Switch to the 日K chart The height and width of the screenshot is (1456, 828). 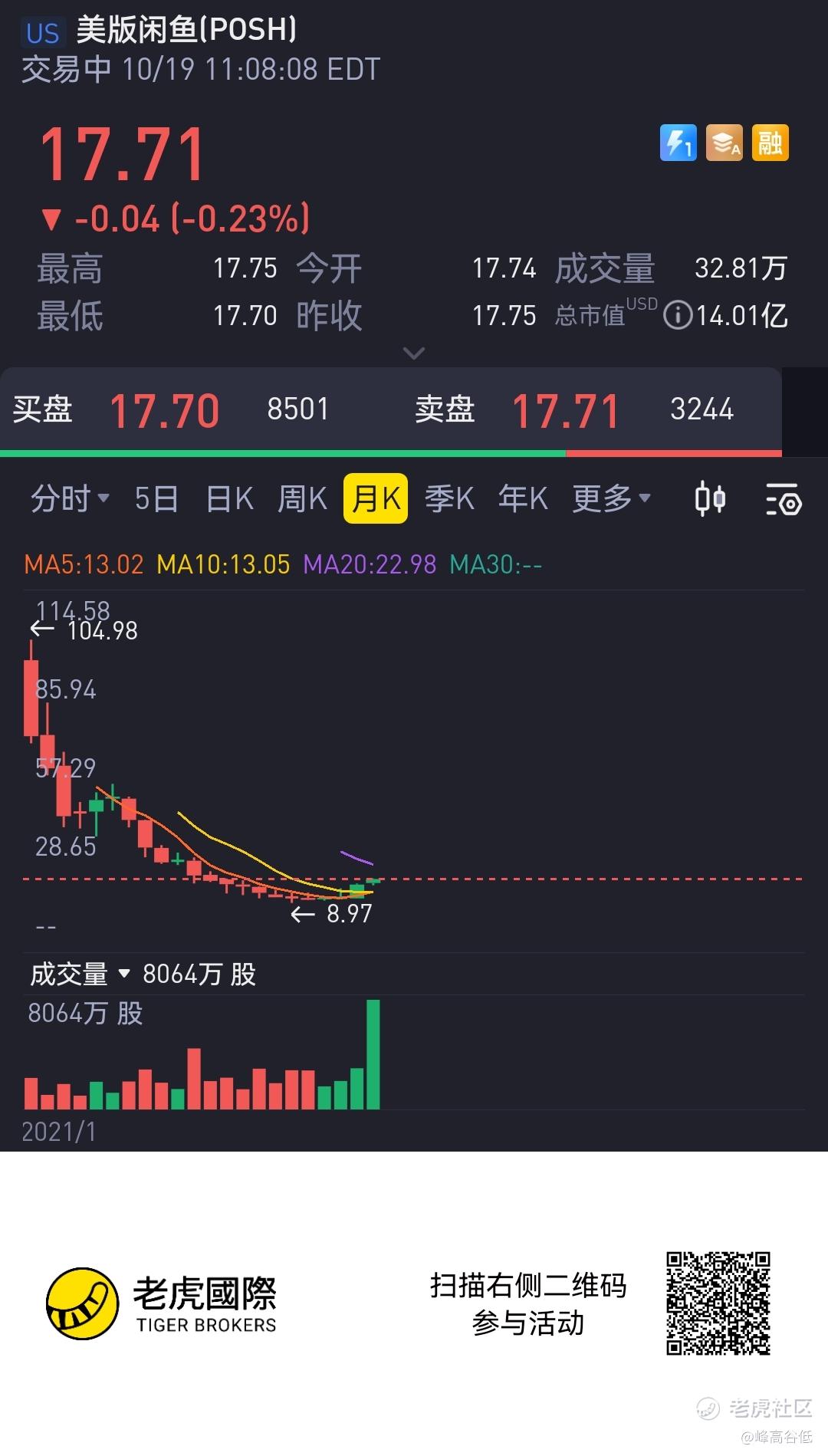[230, 499]
